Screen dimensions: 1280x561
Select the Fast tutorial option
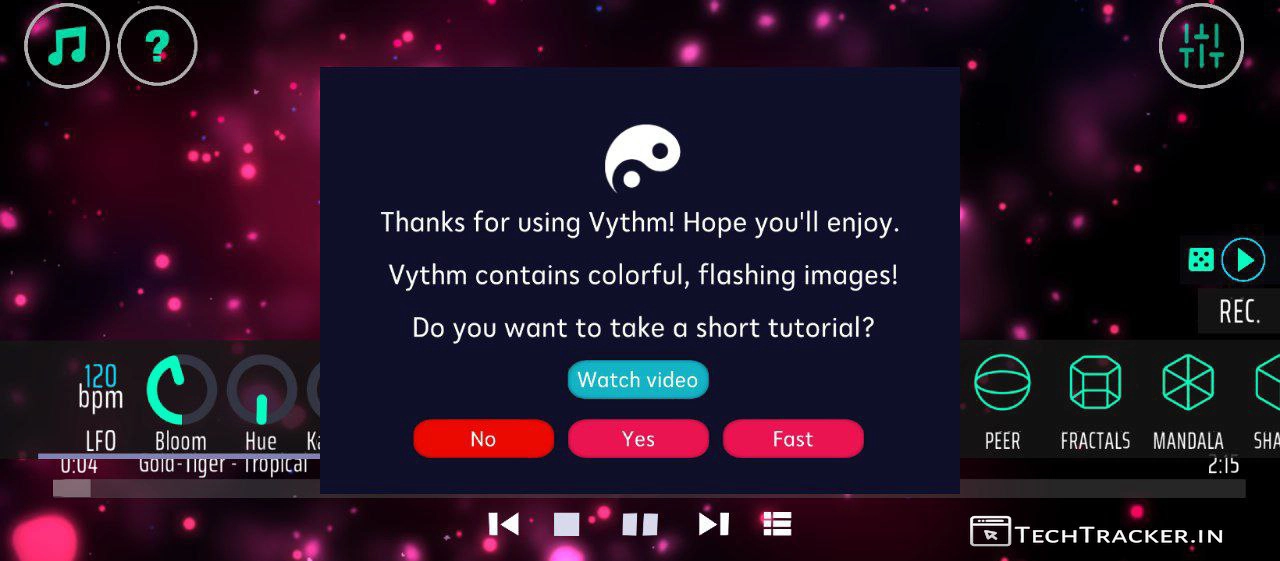792,439
